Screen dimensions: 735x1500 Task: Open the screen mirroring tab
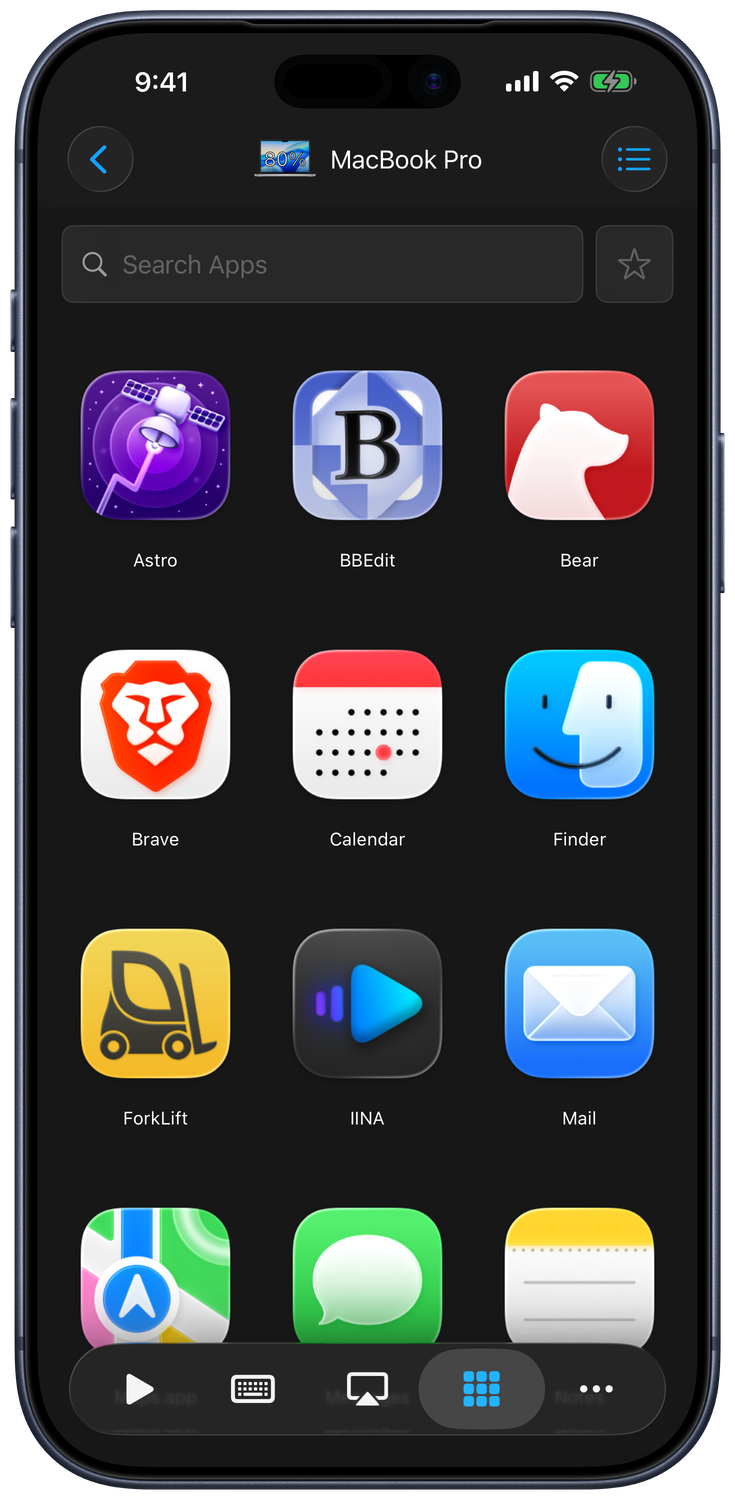click(x=367, y=1389)
